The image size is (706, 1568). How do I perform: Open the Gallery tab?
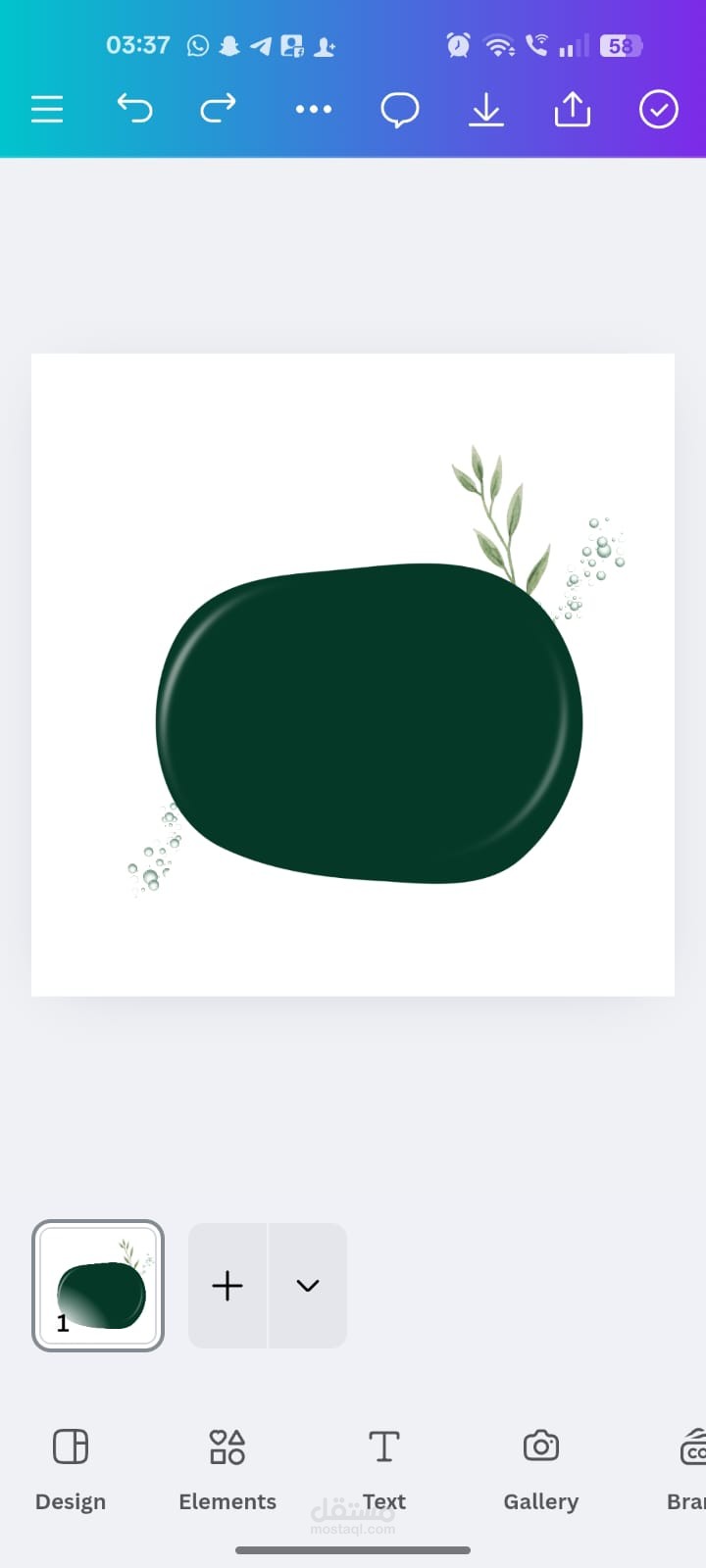541,1469
